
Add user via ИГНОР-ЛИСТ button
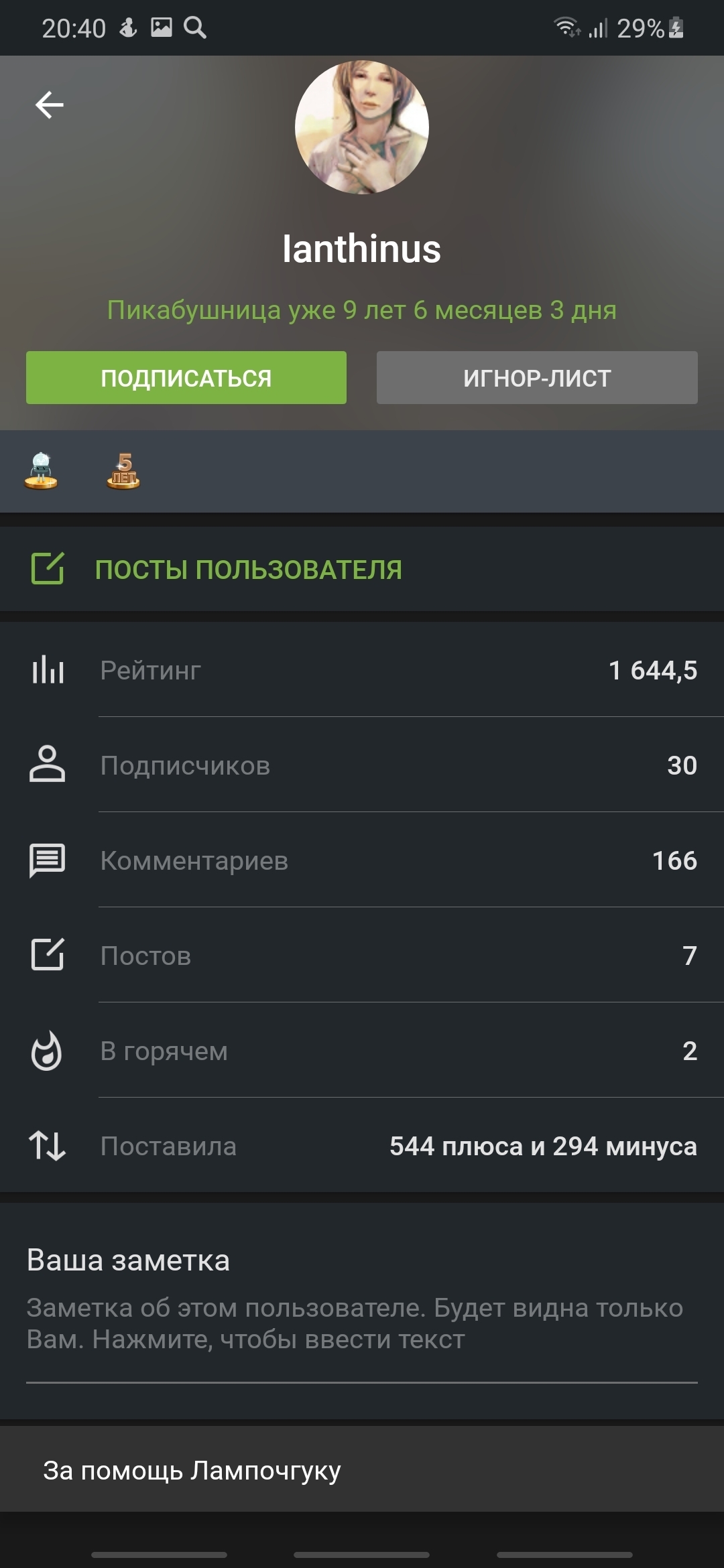tap(537, 378)
